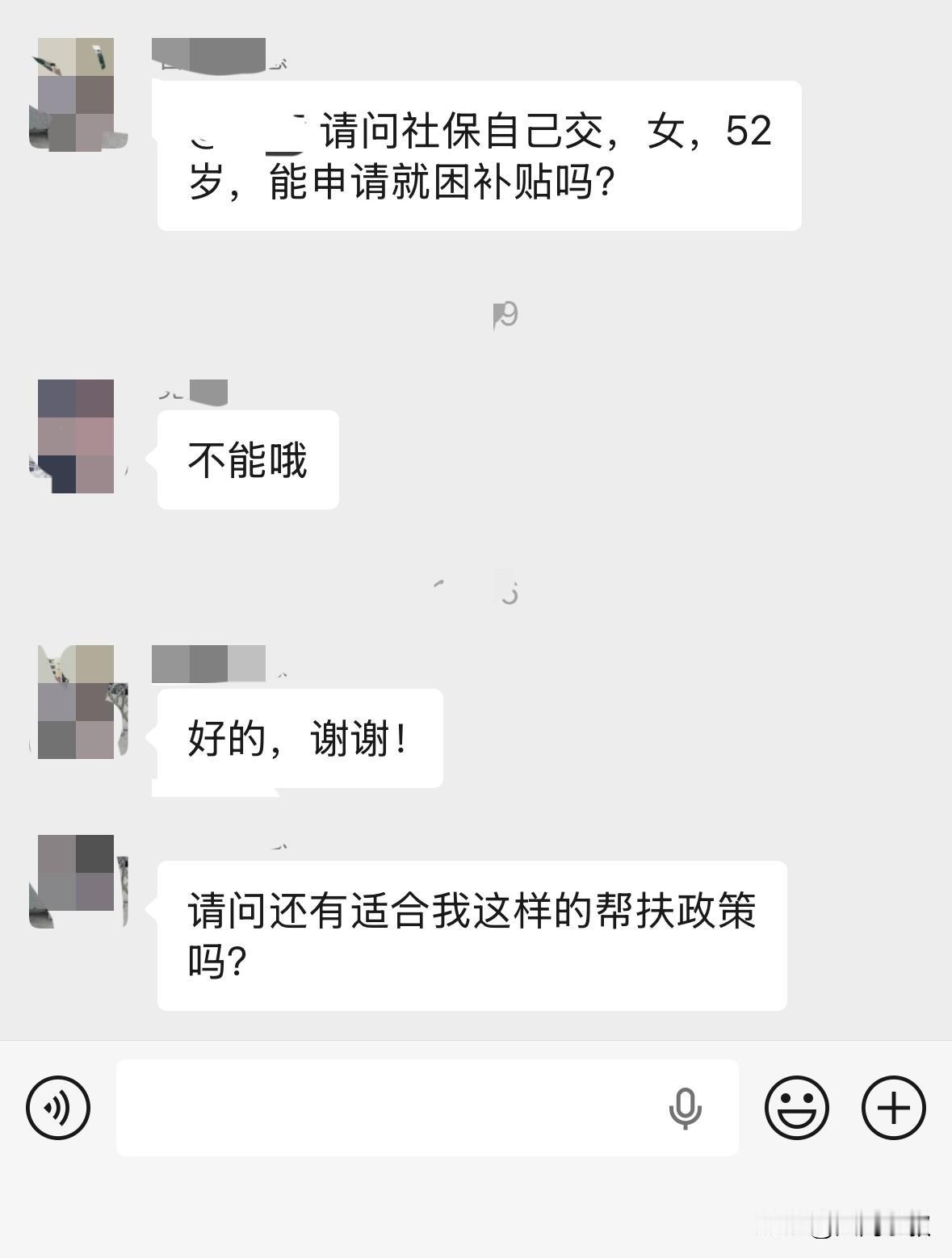This screenshot has width=952, height=1258.
Task: Select the message bubble saying 不能哦
Action: 247,459
